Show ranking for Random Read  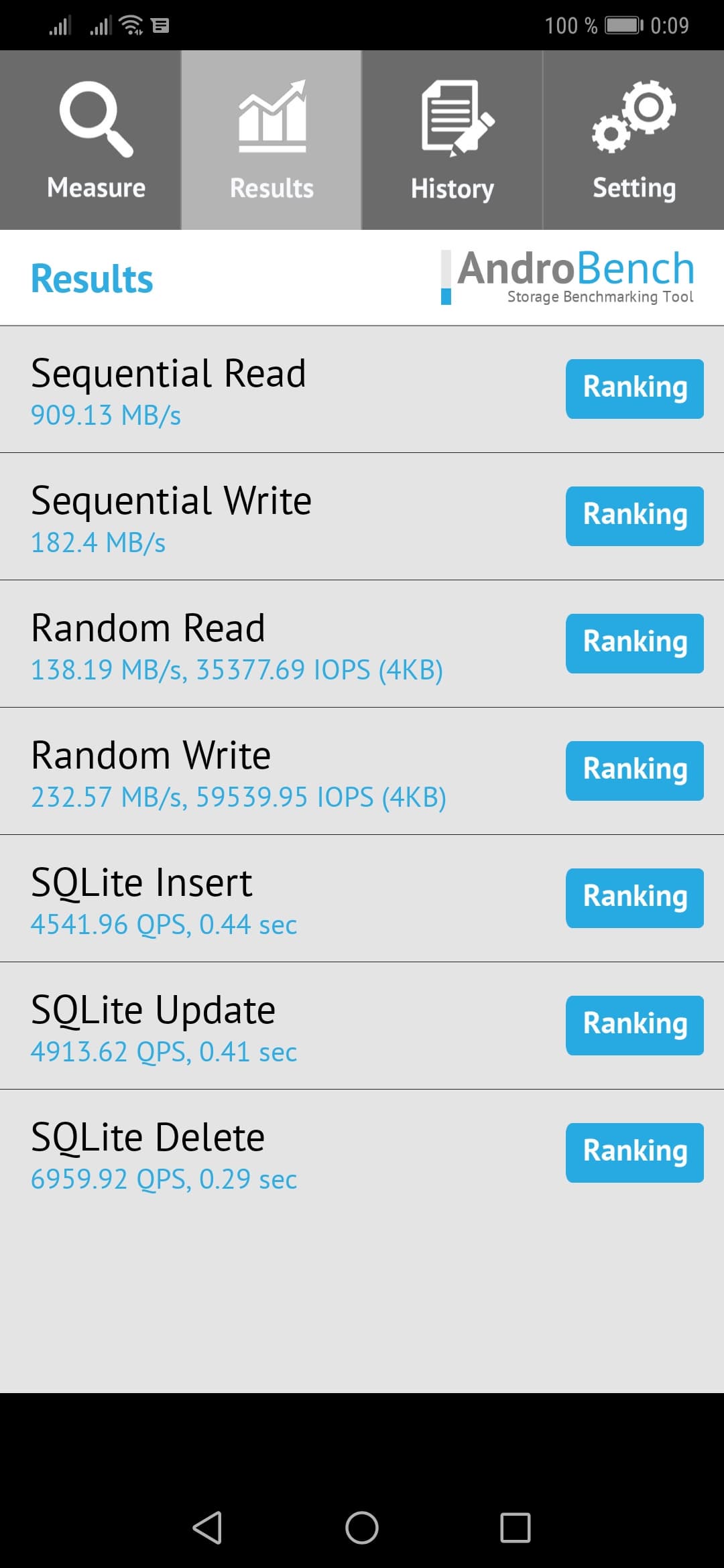(634, 643)
